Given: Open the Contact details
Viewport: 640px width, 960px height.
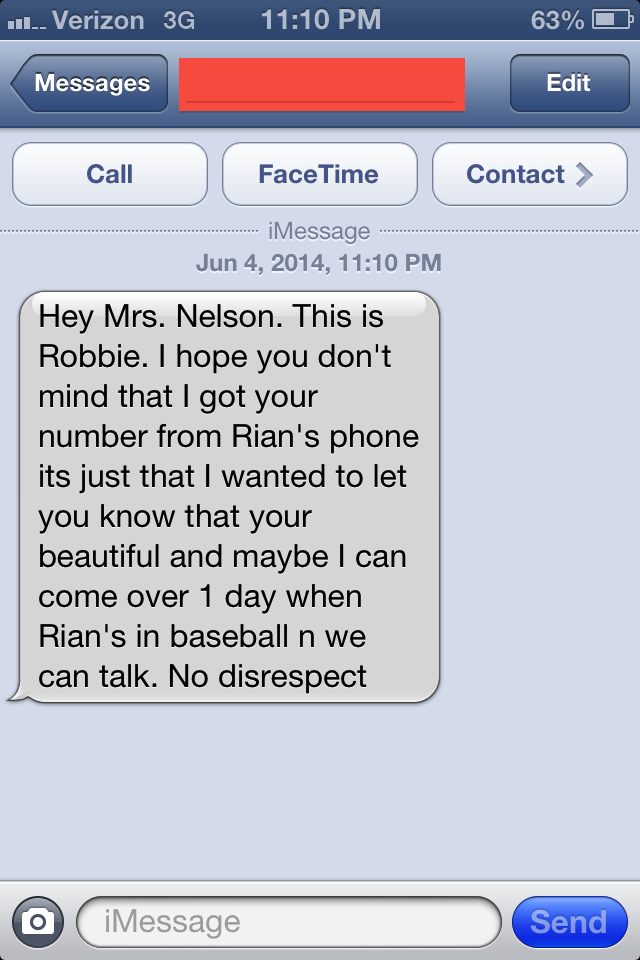Looking at the screenshot, I should (529, 174).
